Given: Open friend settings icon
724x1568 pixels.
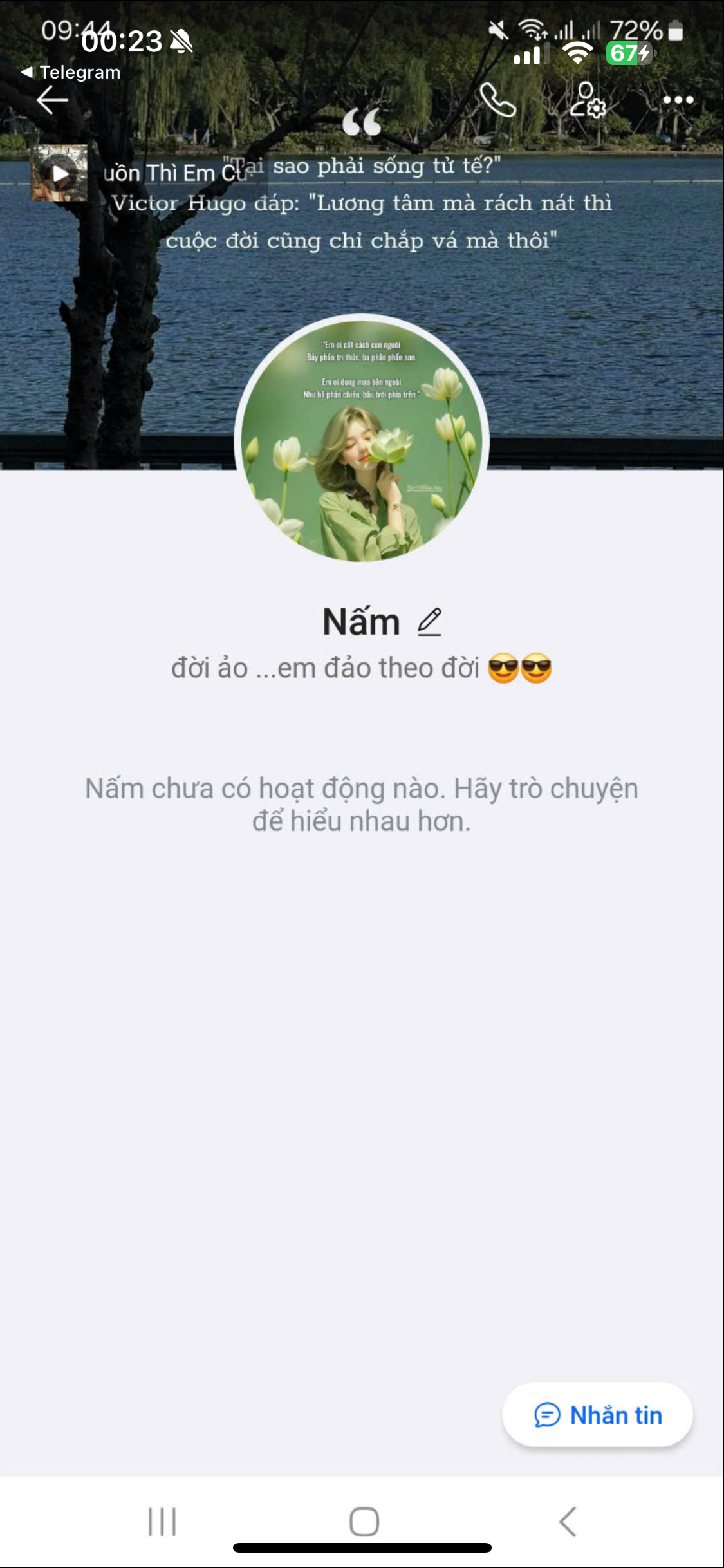Looking at the screenshot, I should click(588, 100).
